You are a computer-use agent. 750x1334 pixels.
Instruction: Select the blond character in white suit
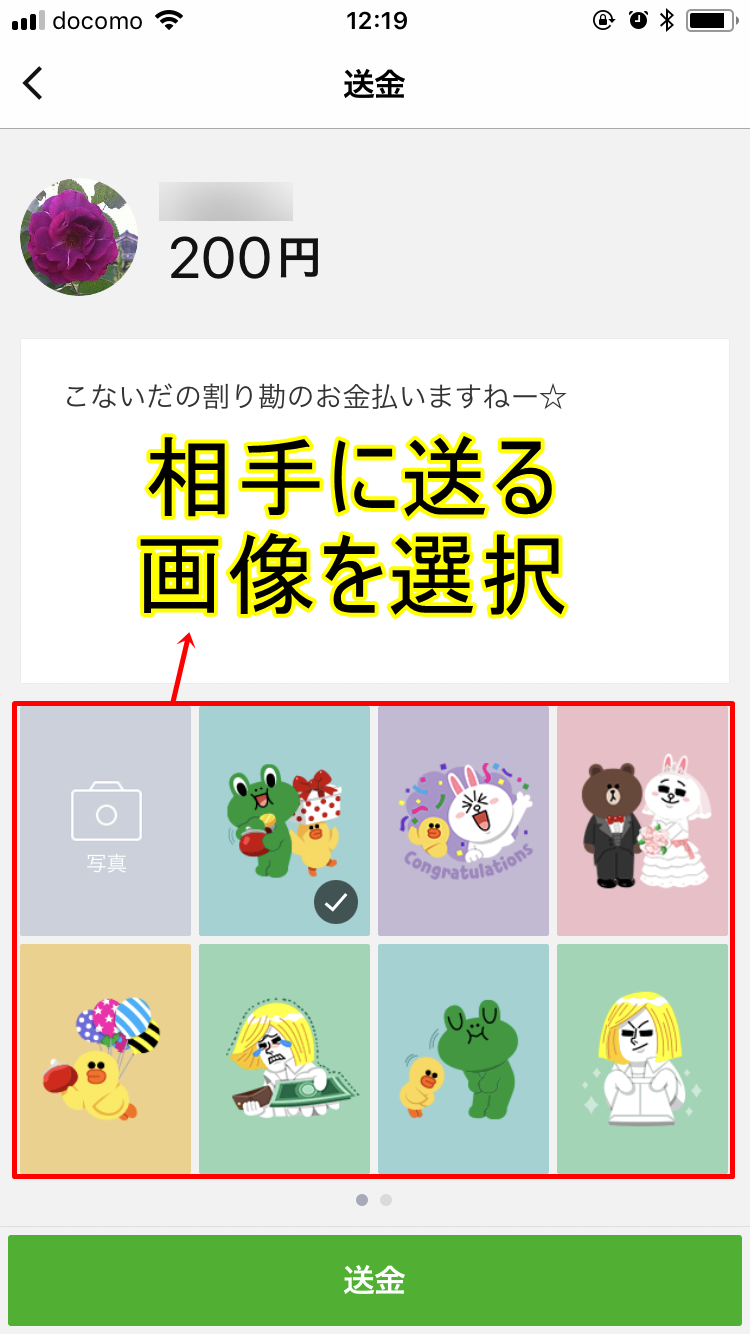(642, 1058)
